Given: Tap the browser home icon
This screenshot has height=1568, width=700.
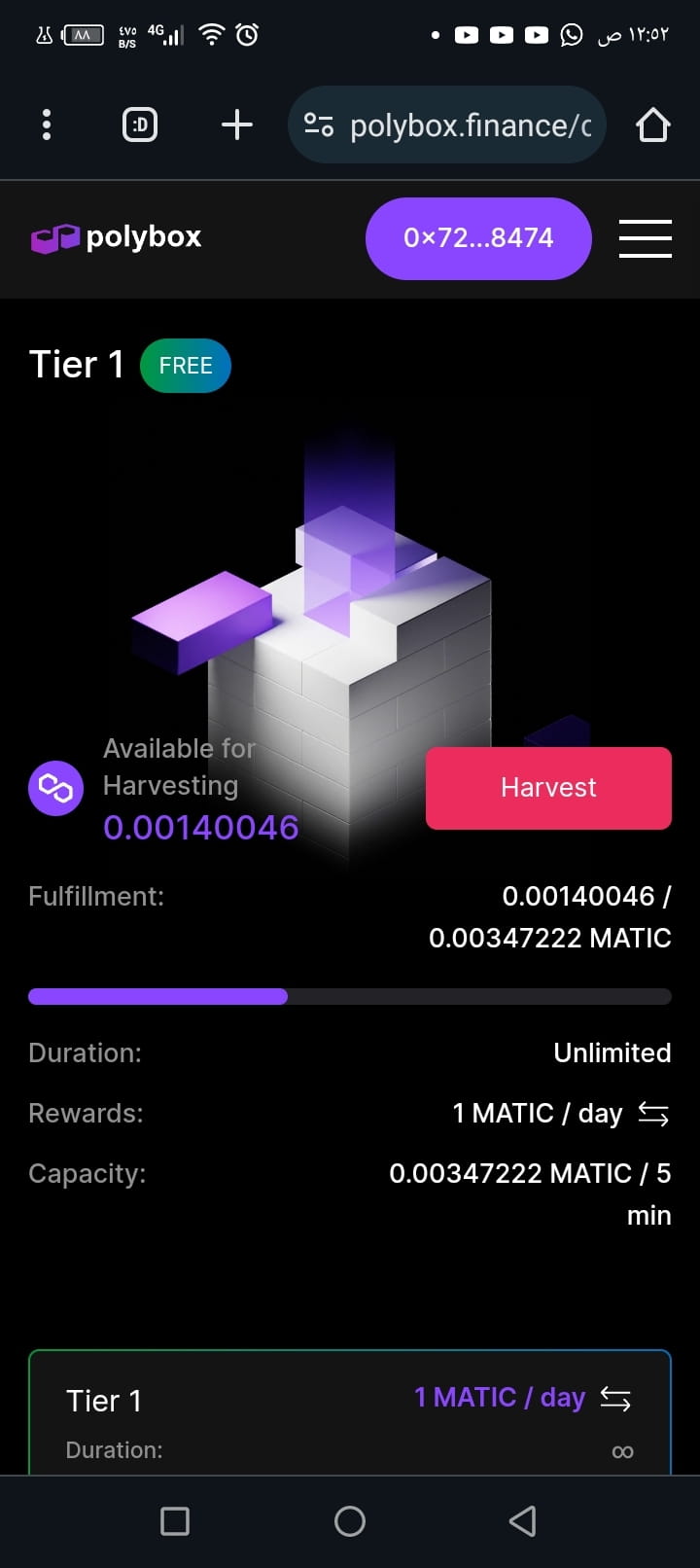Looking at the screenshot, I should pos(654,125).
